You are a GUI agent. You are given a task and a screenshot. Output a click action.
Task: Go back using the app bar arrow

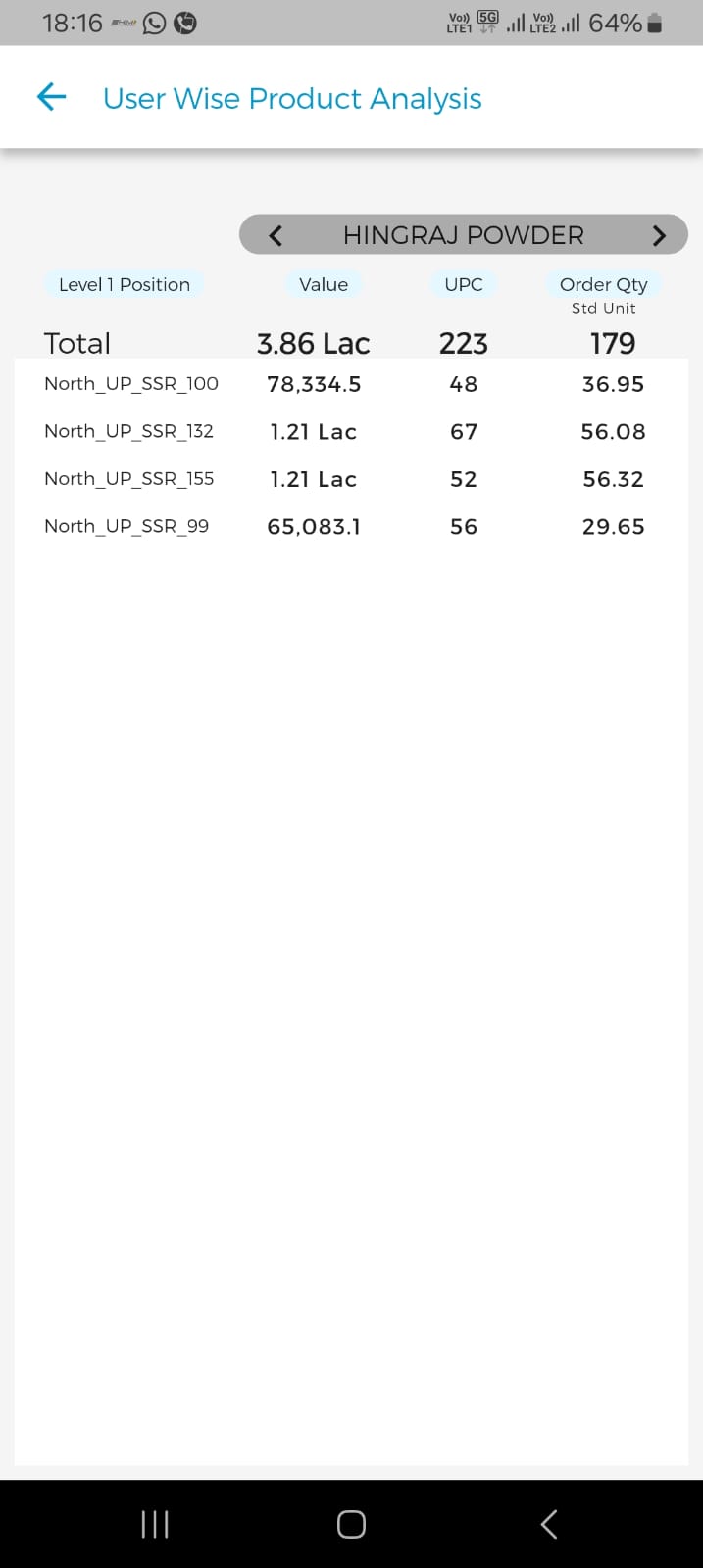click(51, 97)
